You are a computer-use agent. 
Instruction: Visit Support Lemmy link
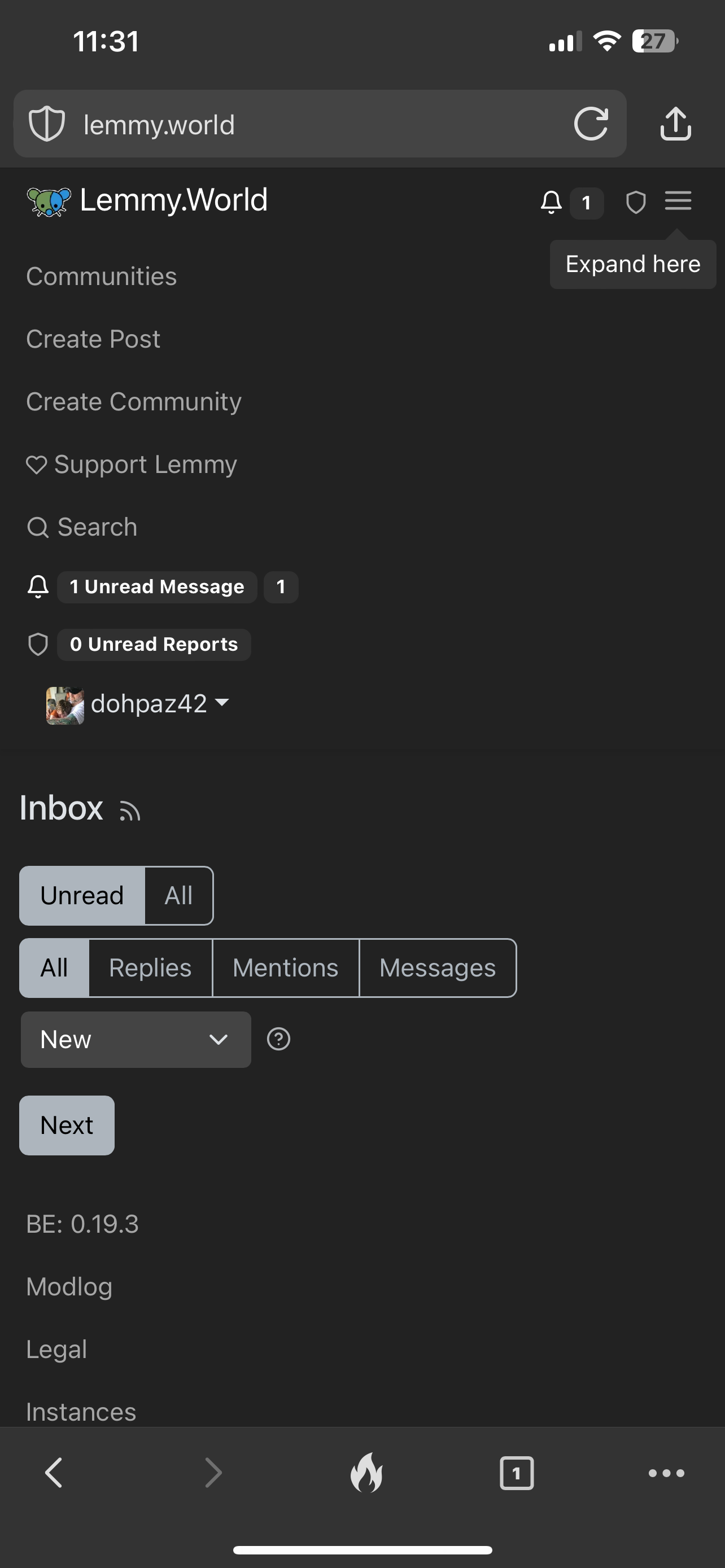pos(145,465)
